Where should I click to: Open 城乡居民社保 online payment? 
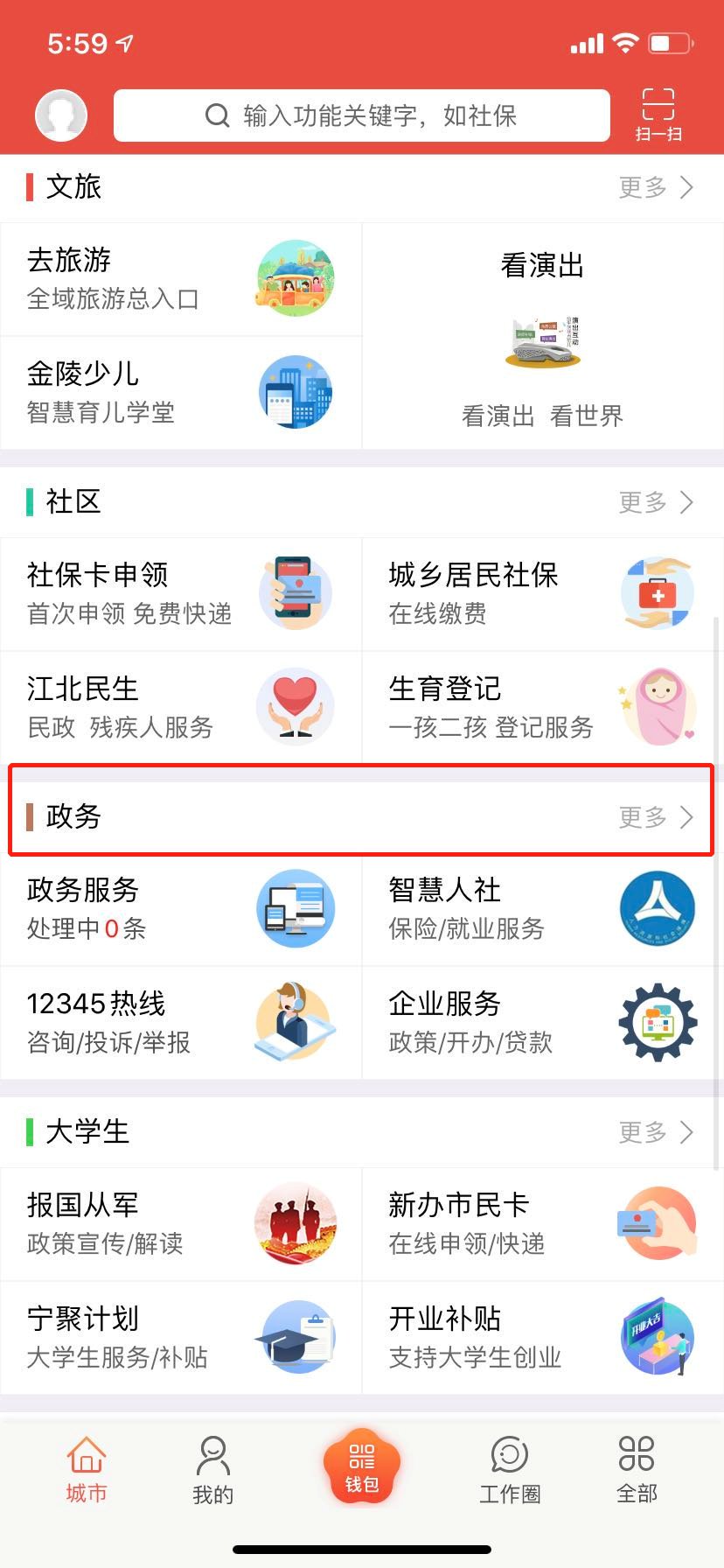[542, 594]
